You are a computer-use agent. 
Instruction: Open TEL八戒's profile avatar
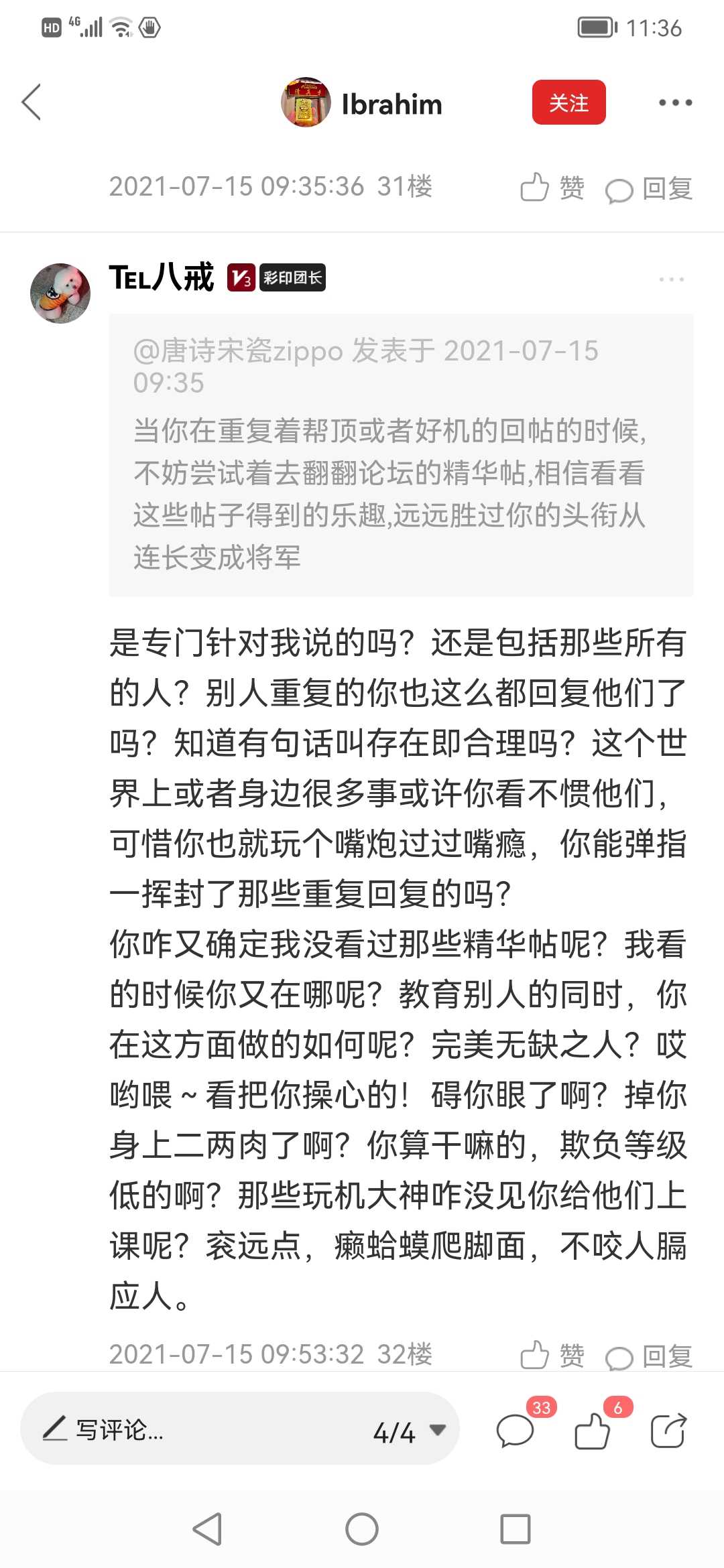(x=60, y=293)
